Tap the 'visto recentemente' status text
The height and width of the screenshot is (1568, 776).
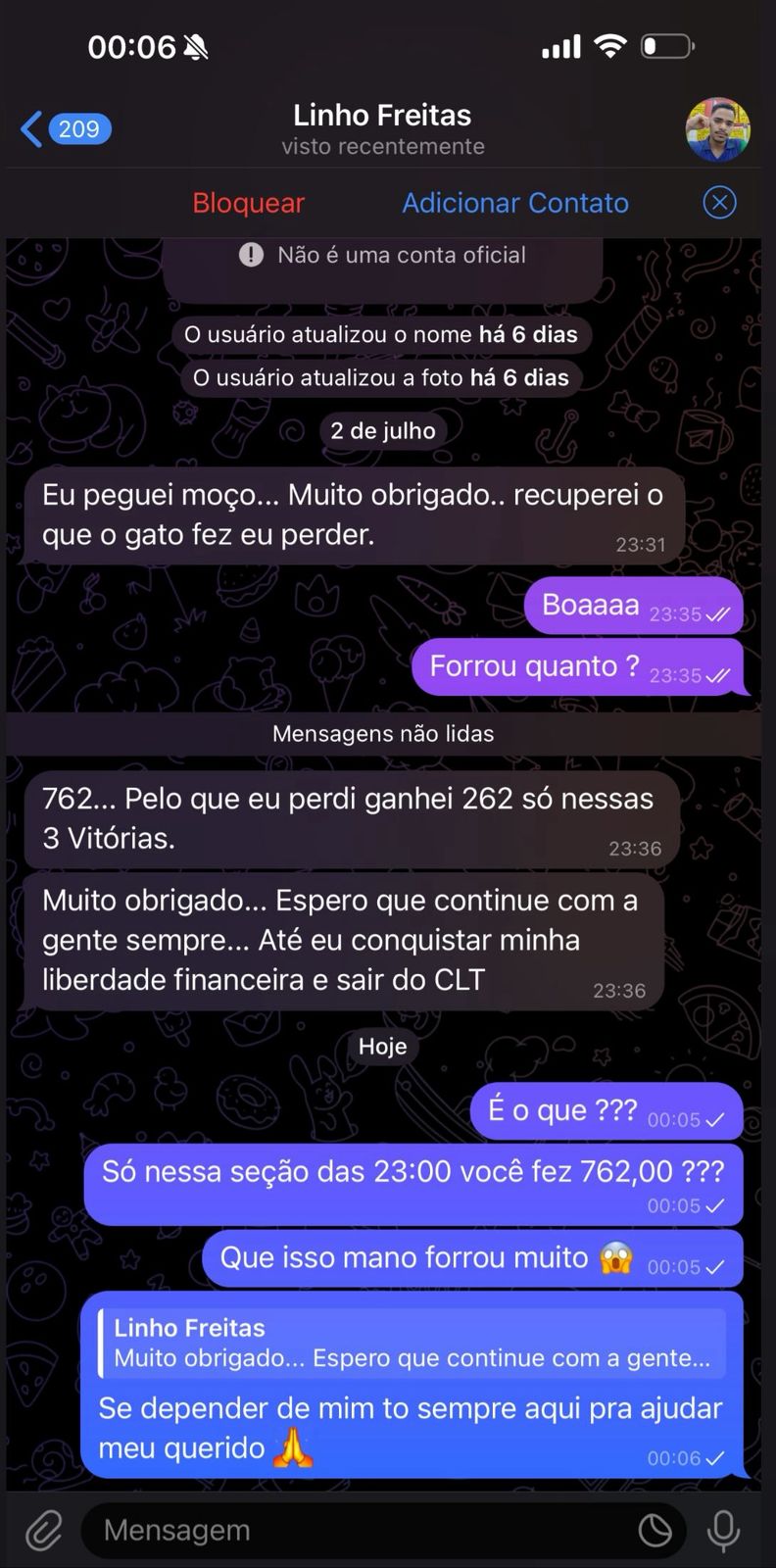(382, 147)
